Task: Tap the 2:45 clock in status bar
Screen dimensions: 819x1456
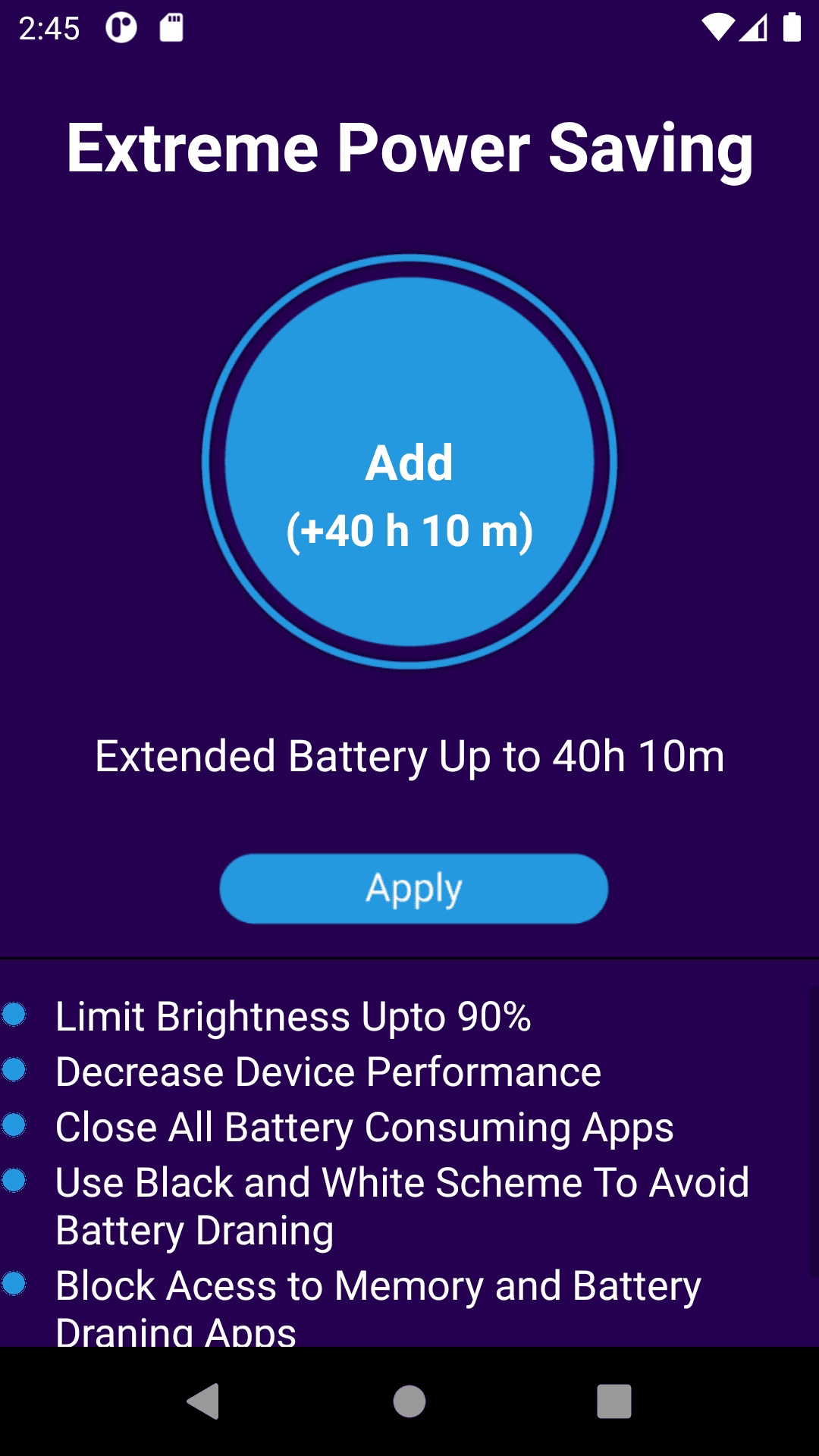Action: pyautogui.click(x=50, y=27)
